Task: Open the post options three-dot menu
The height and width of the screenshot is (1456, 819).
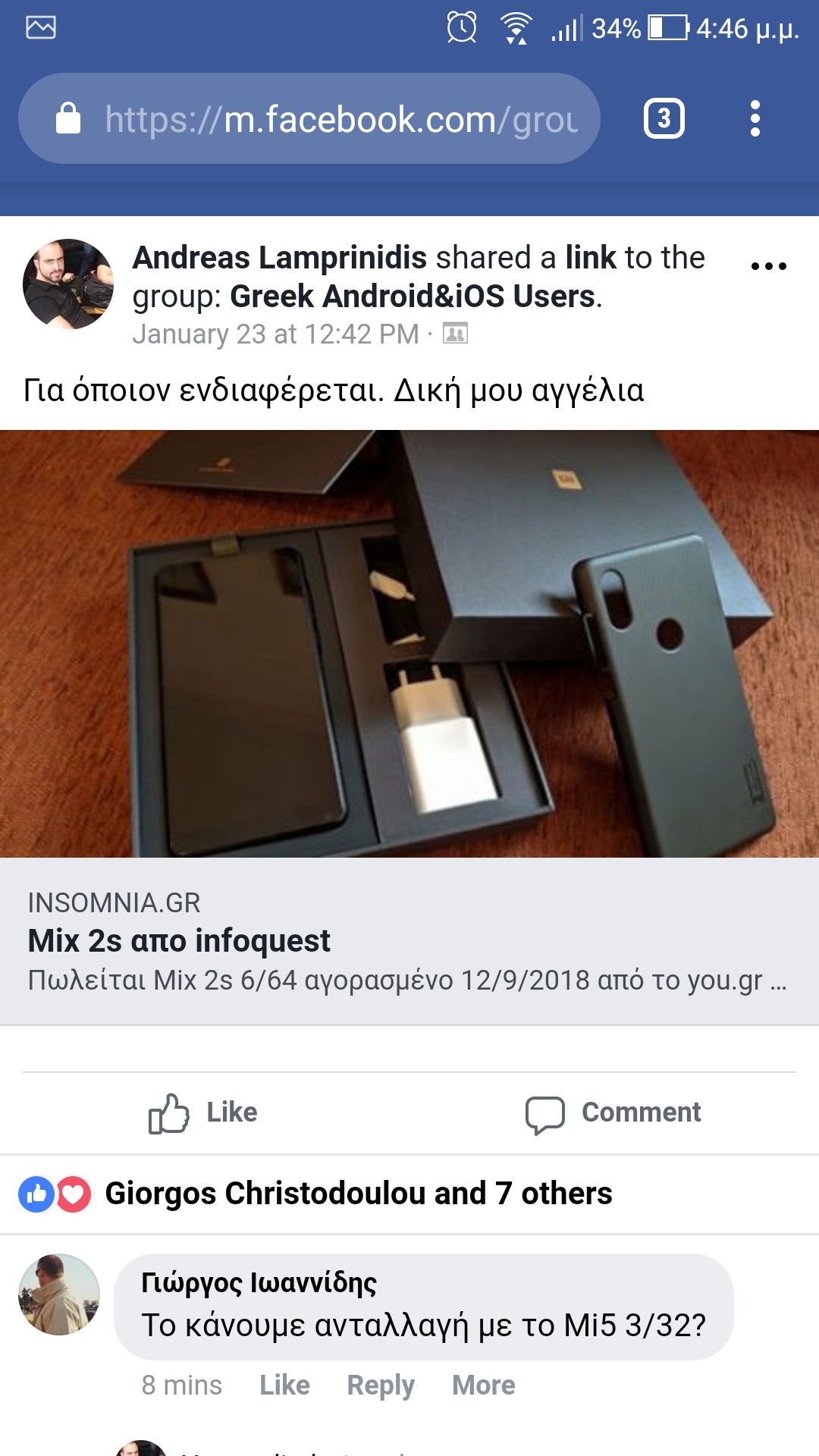Action: point(768,265)
